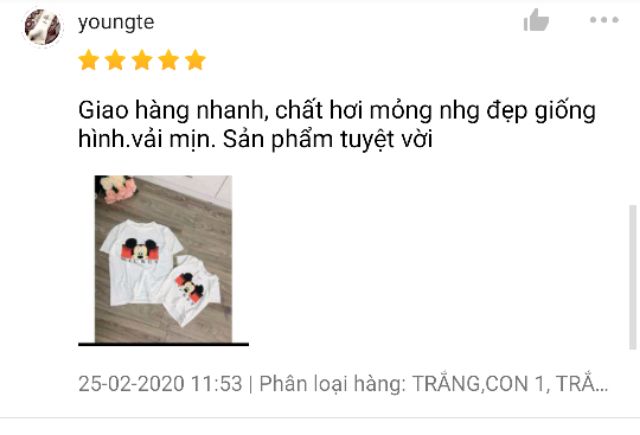
Task: Open youngte's profile avatar
Action: (x=43, y=28)
